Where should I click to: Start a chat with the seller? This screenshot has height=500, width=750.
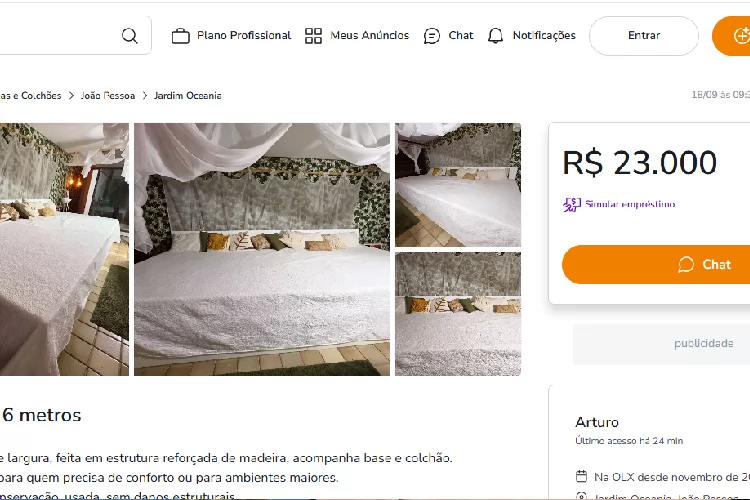[x=657, y=265]
